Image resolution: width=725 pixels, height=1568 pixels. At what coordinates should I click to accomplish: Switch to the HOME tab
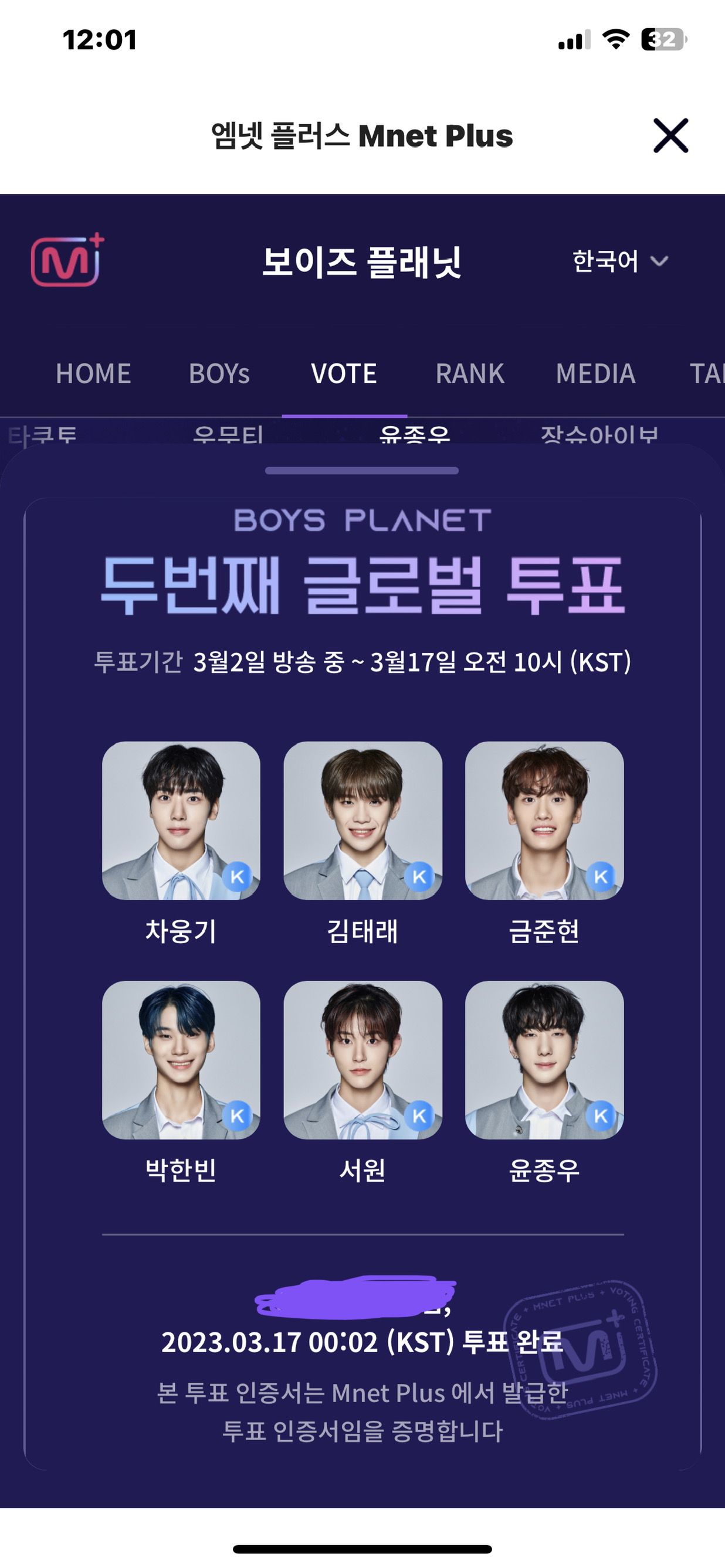[x=93, y=373]
